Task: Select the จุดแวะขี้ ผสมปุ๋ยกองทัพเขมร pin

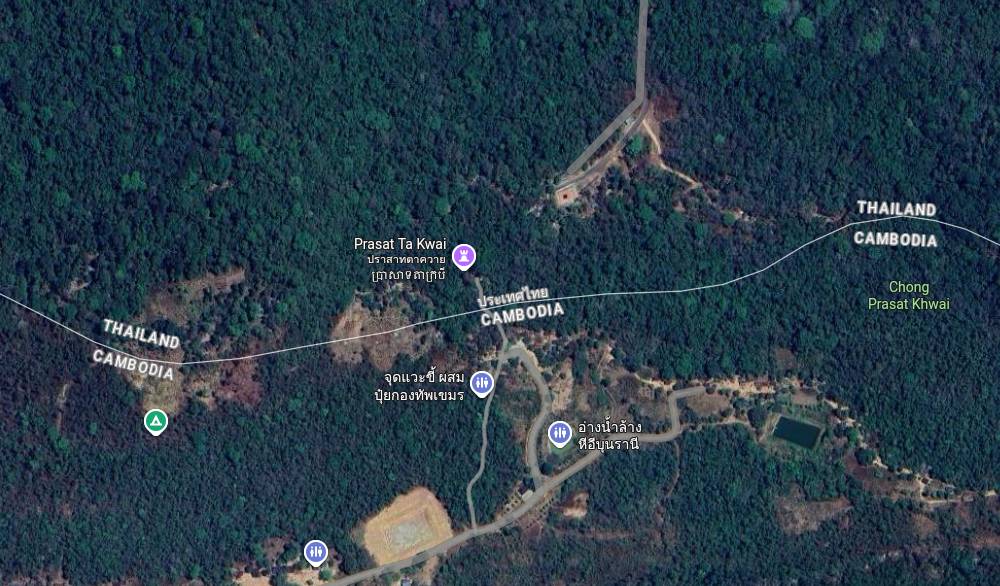Action: tap(482, 382)
